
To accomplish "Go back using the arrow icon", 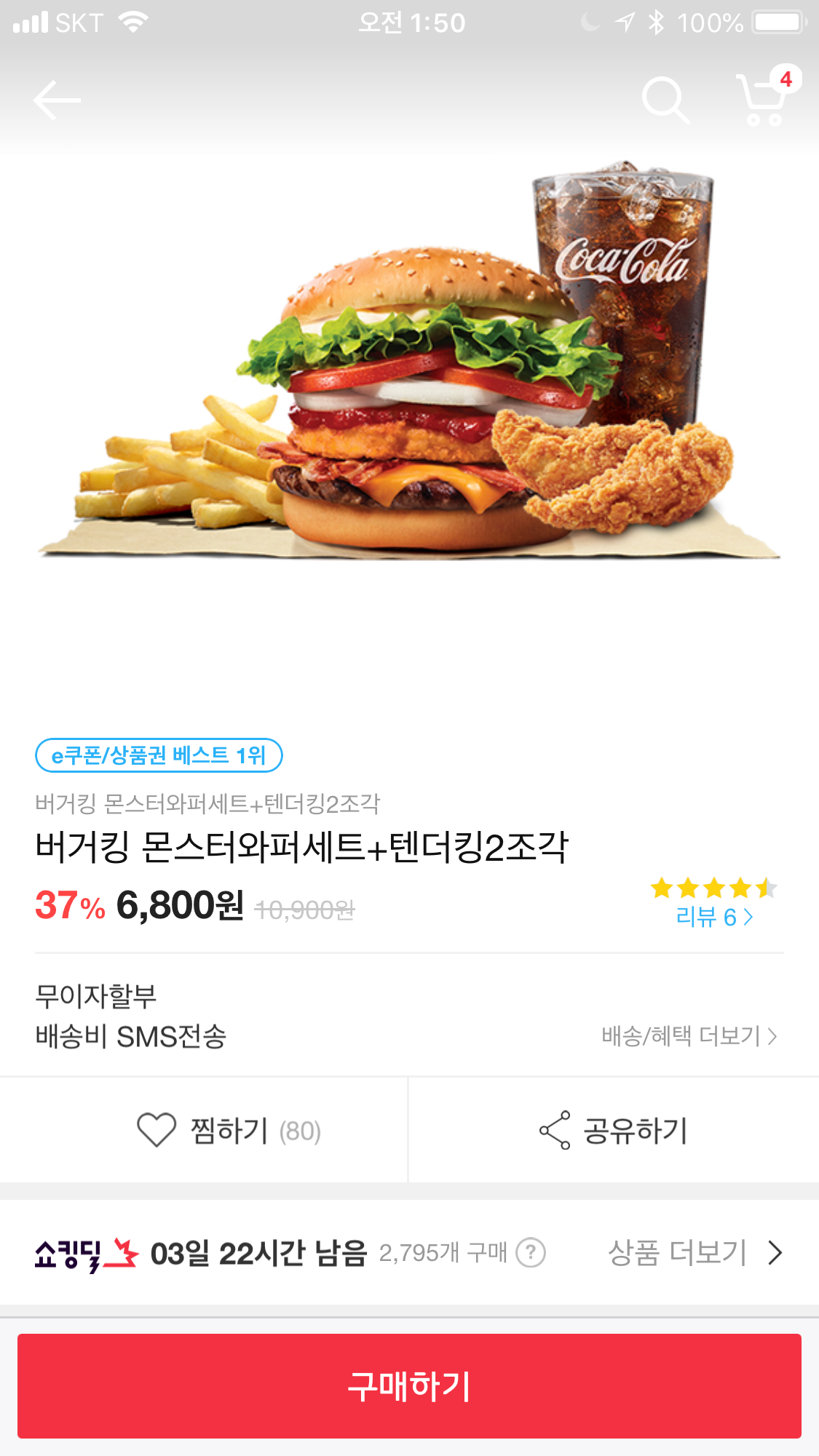I will point(57,100).
